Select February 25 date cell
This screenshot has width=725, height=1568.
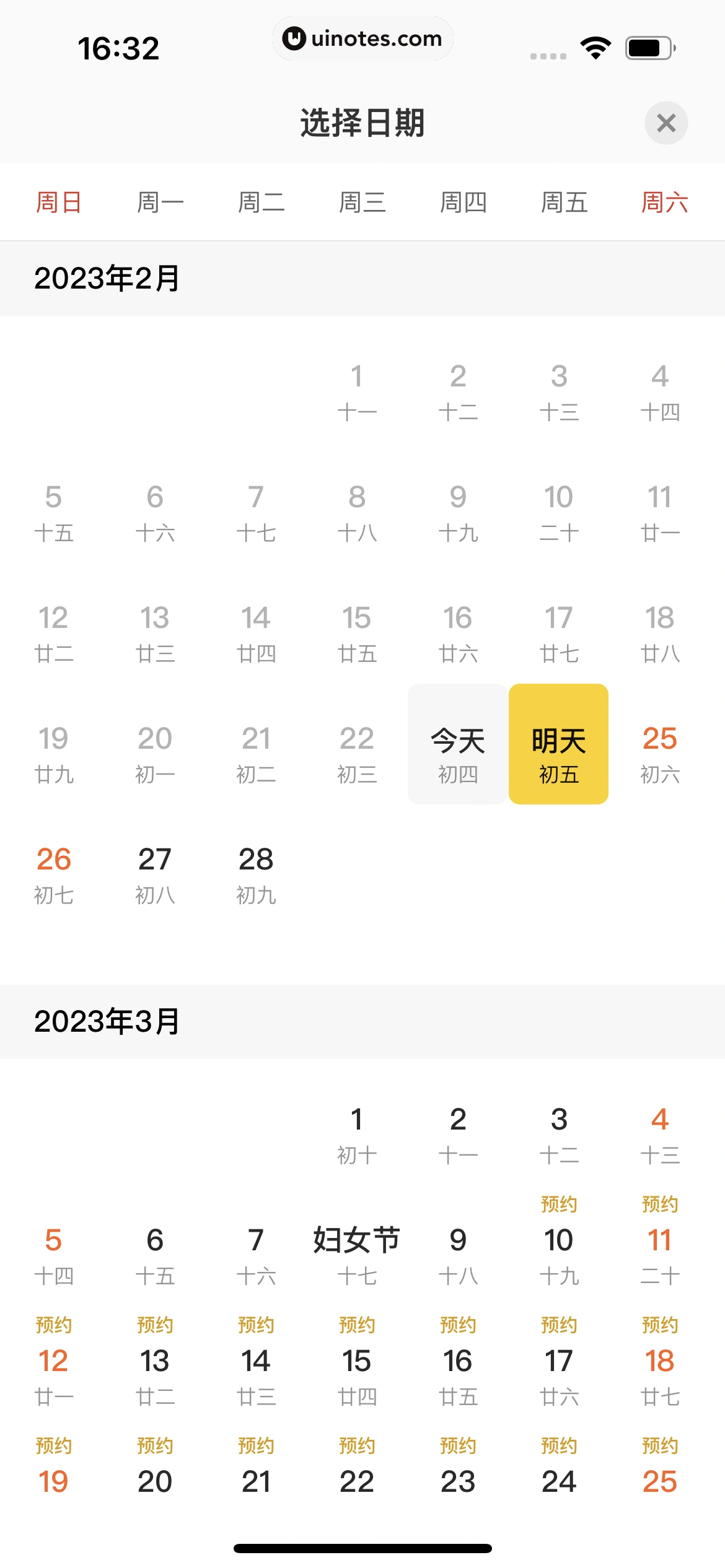point(660,754)
